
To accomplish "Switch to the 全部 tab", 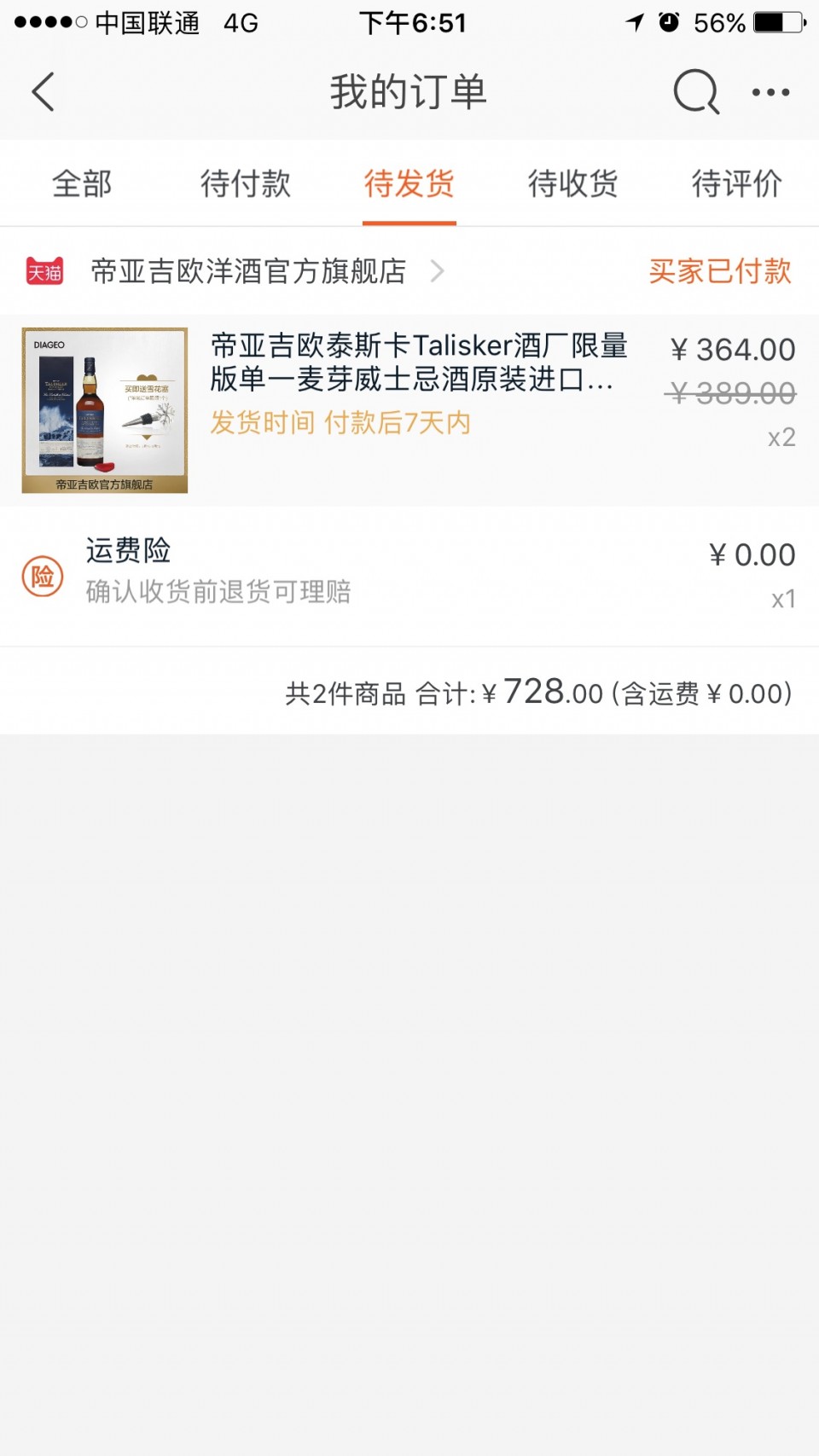I will click(82, 183).
